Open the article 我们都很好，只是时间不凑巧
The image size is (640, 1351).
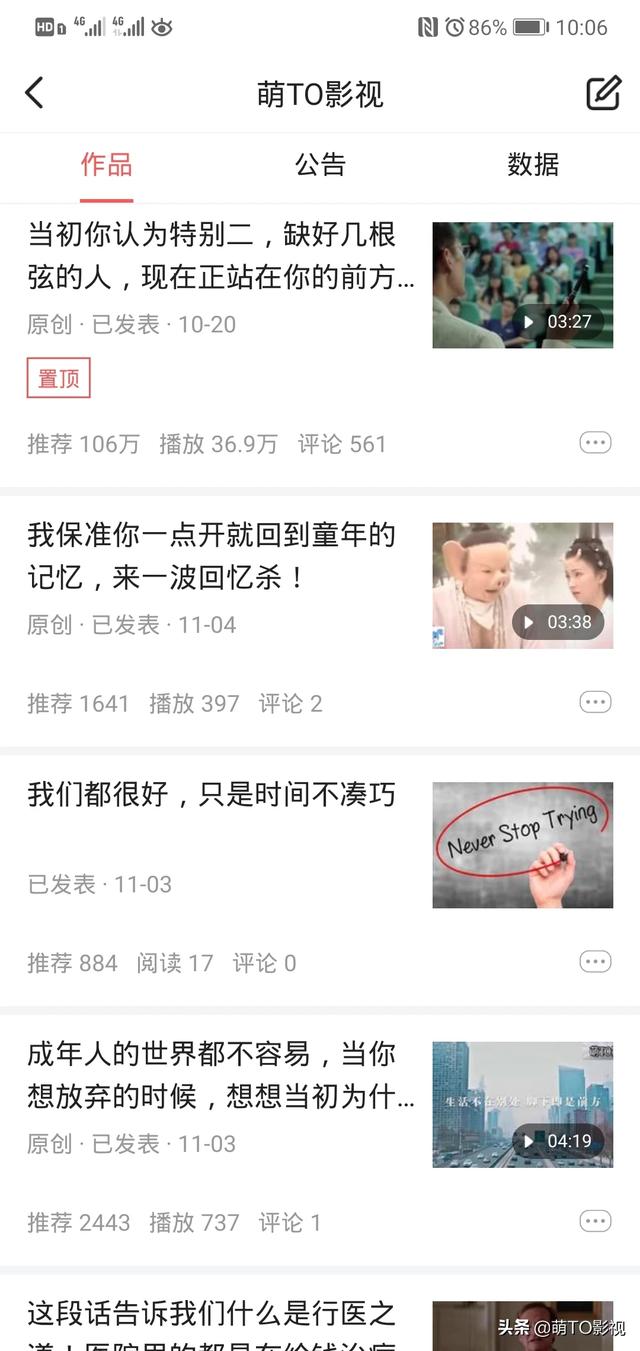coord(212,796)
